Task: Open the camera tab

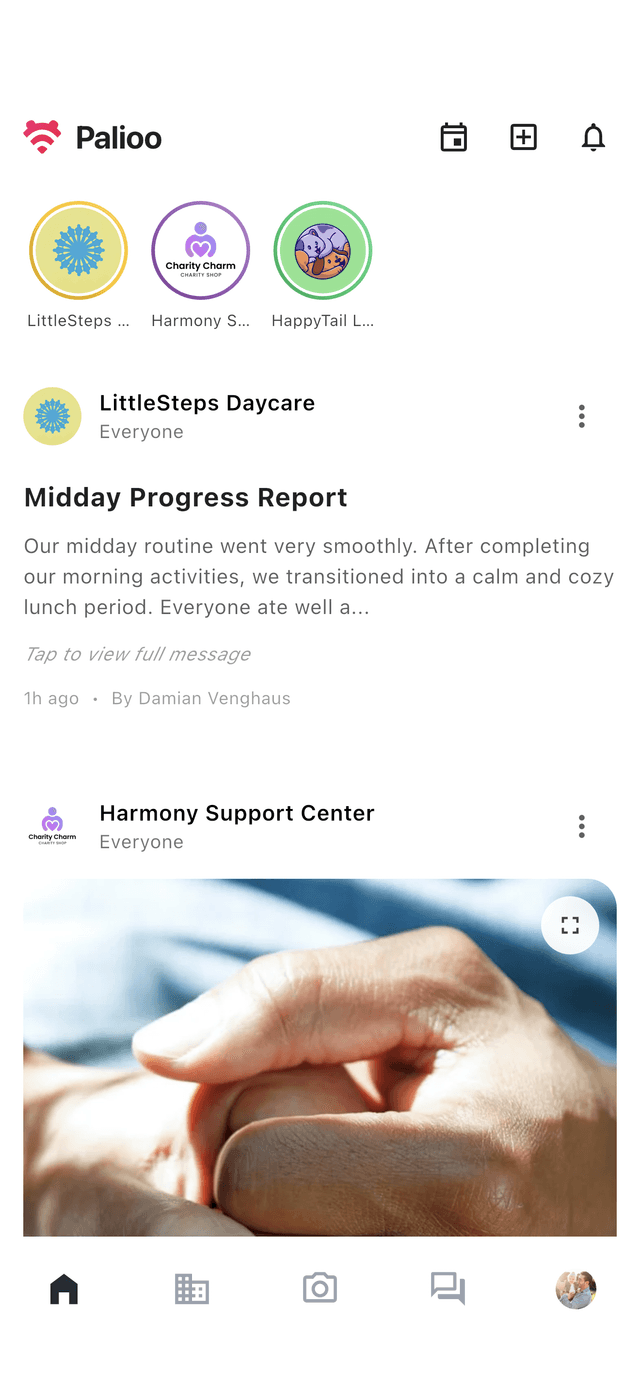Action: (x=320, y=1288)
